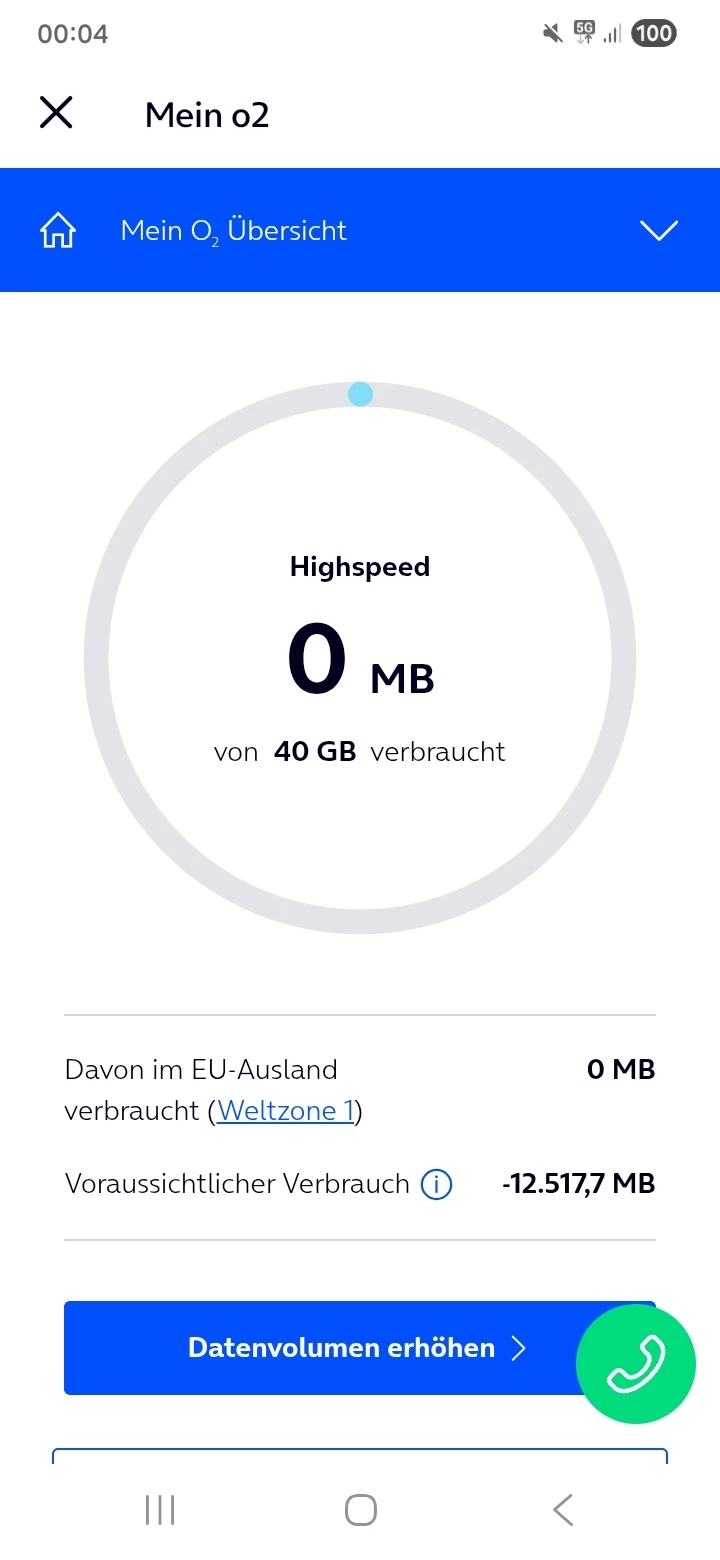Image resolution: width=720 pixels, height=1560 pixels.
Task: Expand the Mein O2 Übersicht dropdown
Action: 658,231
